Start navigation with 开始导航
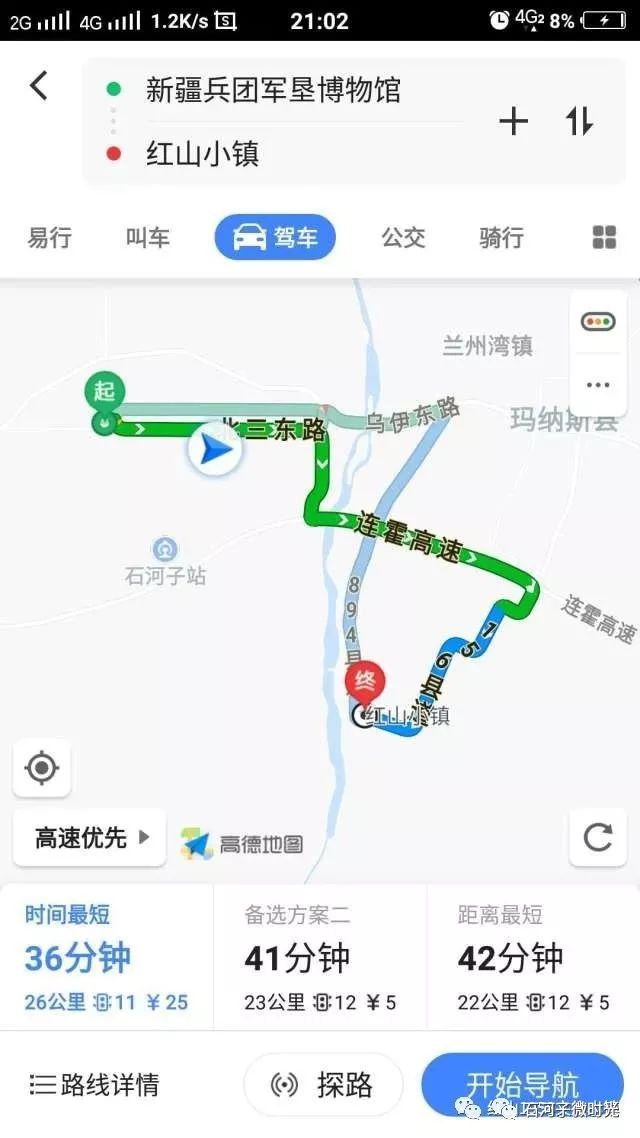Screen dimensions: 640x1138 point(522,1084)
